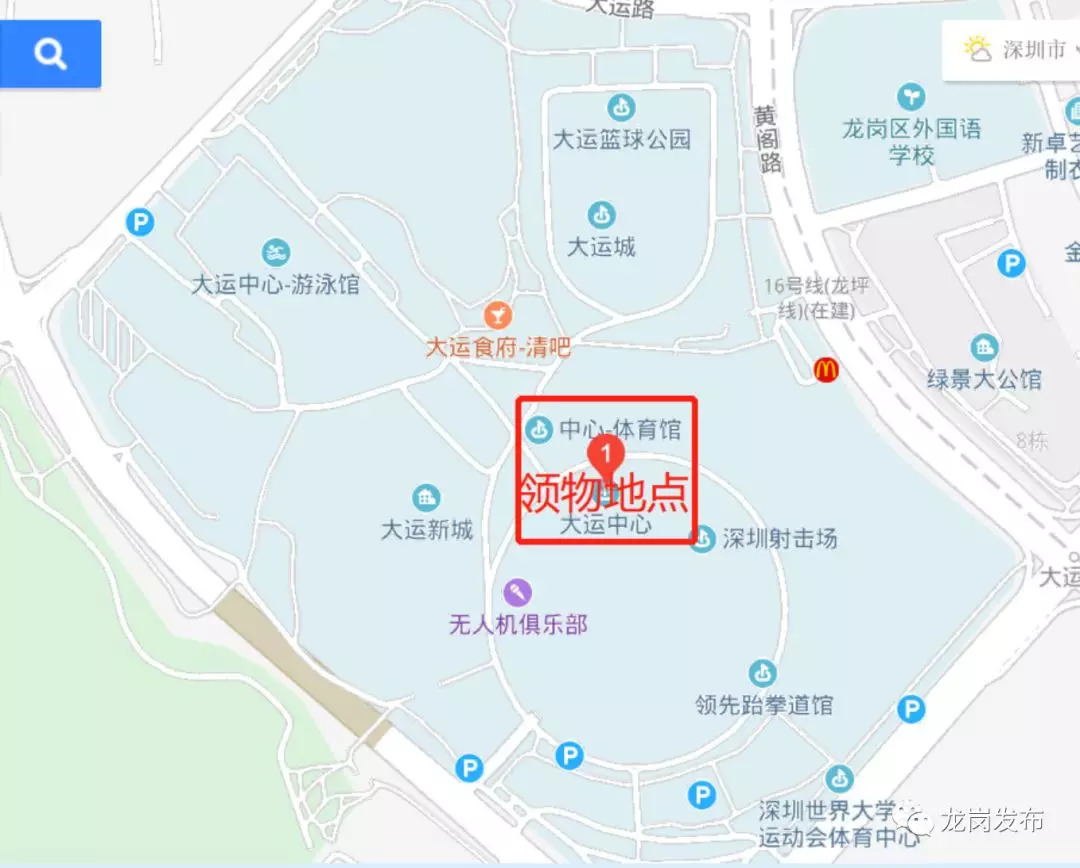This screenshot has height=868, width=1080.
Task: Open the 绿景大公馆 place marker
Action: pos(984,348)
